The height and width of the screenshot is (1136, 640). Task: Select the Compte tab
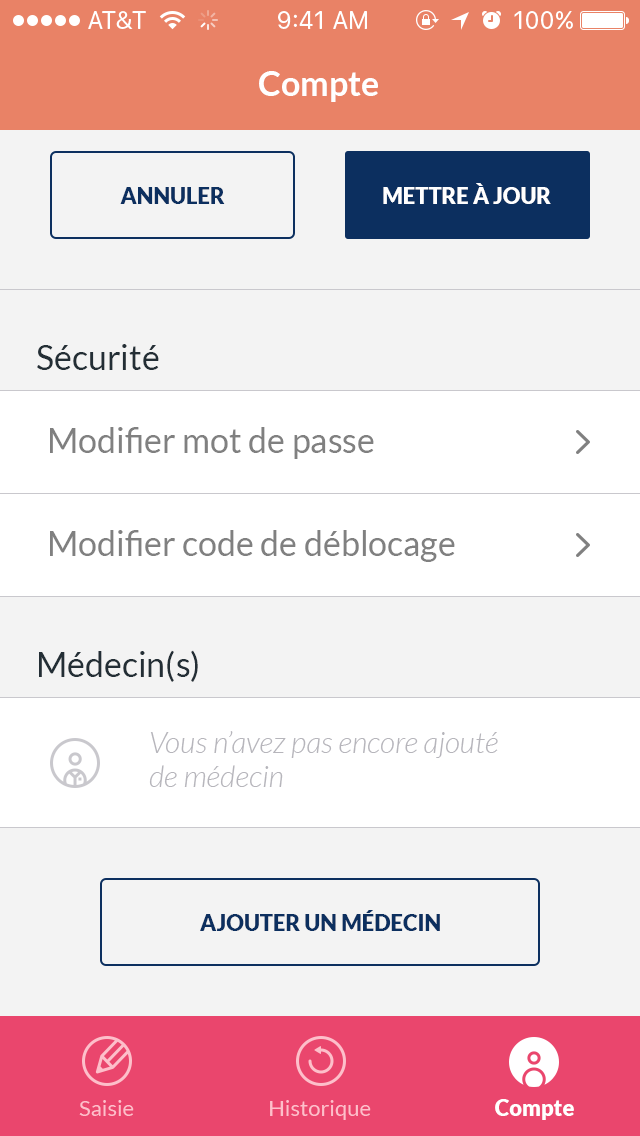tap(534, 1077)
